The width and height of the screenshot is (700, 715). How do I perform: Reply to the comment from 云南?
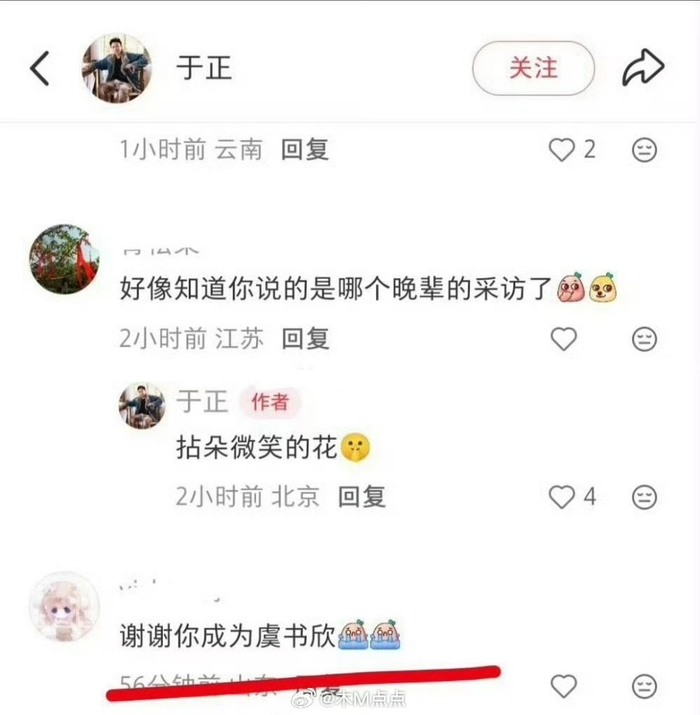coord(305,150)
